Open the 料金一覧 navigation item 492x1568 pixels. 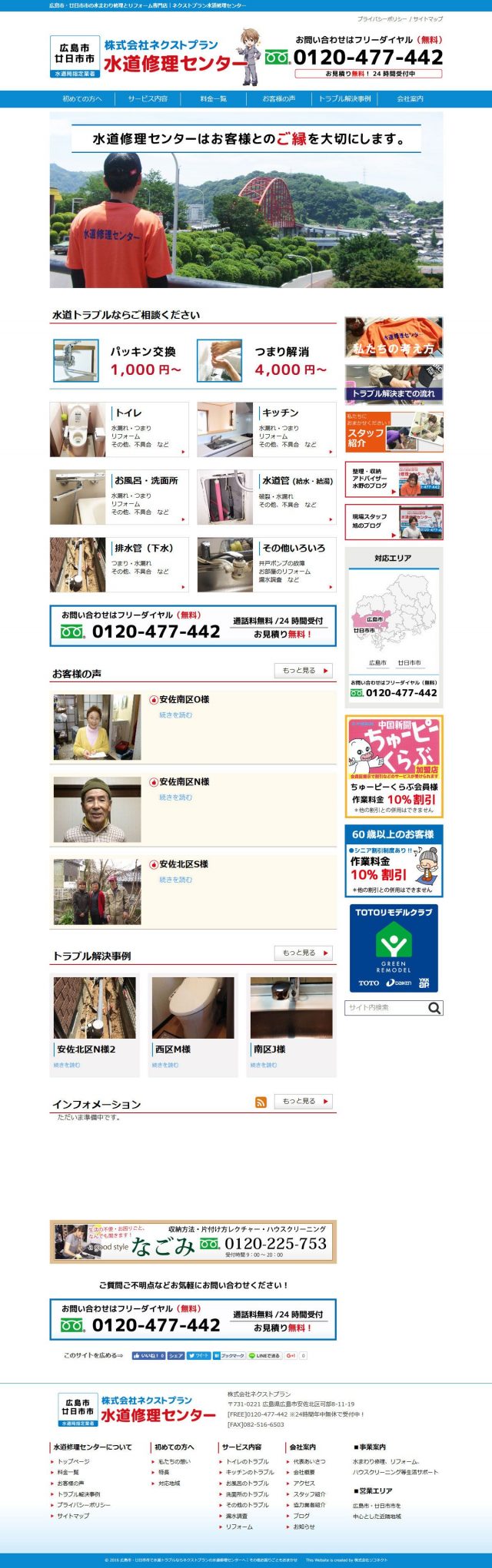coord(213,98)
